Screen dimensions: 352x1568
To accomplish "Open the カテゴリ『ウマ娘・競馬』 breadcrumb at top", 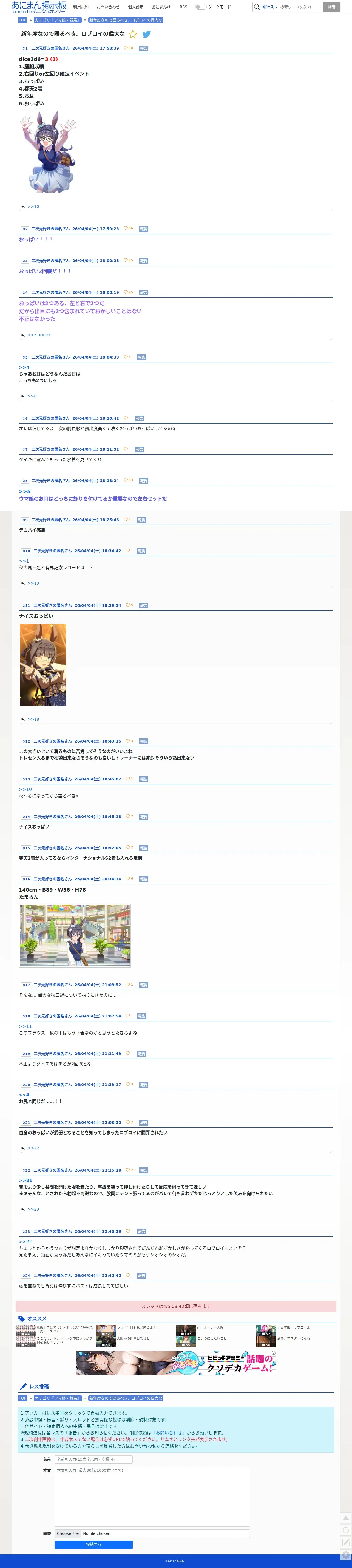I will coord(58,20).
